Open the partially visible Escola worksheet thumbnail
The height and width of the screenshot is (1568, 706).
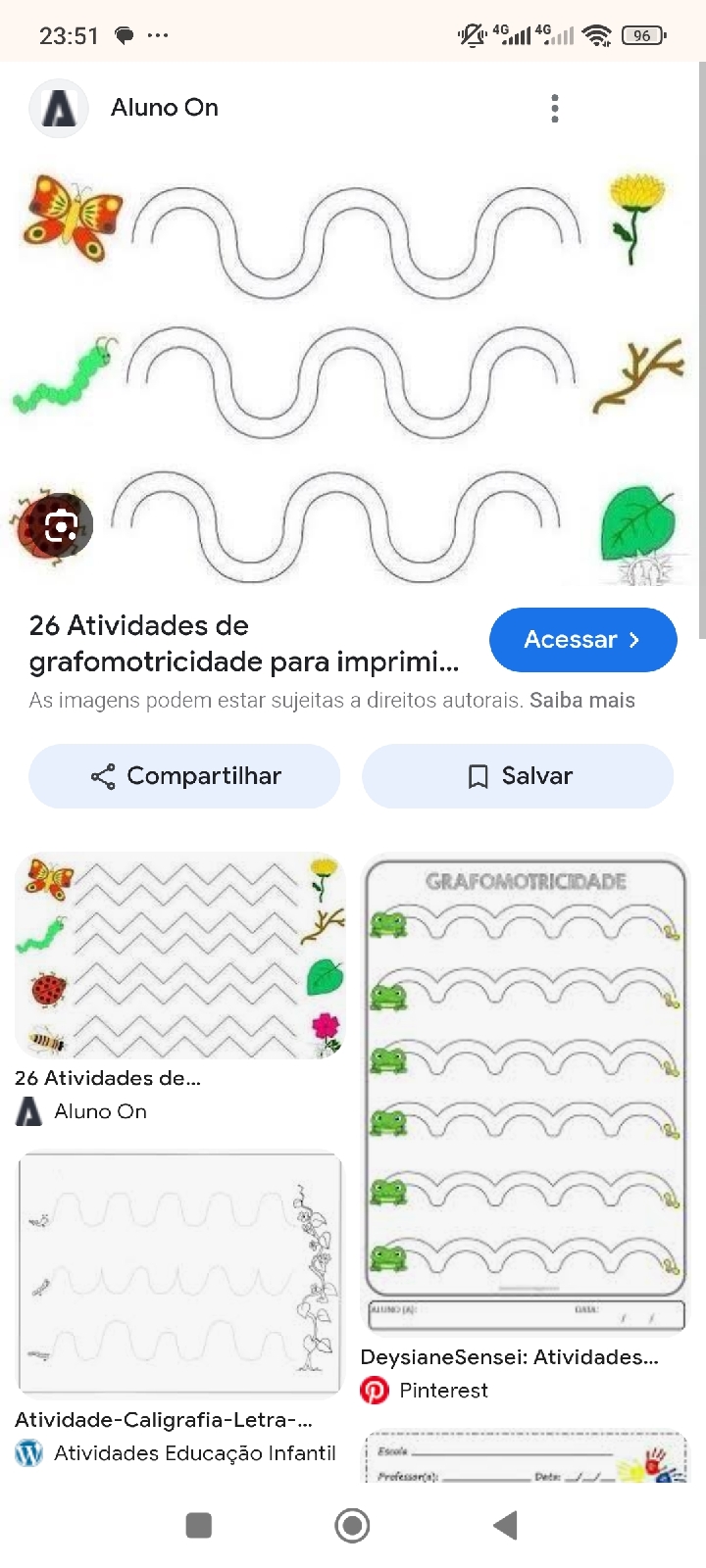pyautogui.click(x=527, y=1457)
